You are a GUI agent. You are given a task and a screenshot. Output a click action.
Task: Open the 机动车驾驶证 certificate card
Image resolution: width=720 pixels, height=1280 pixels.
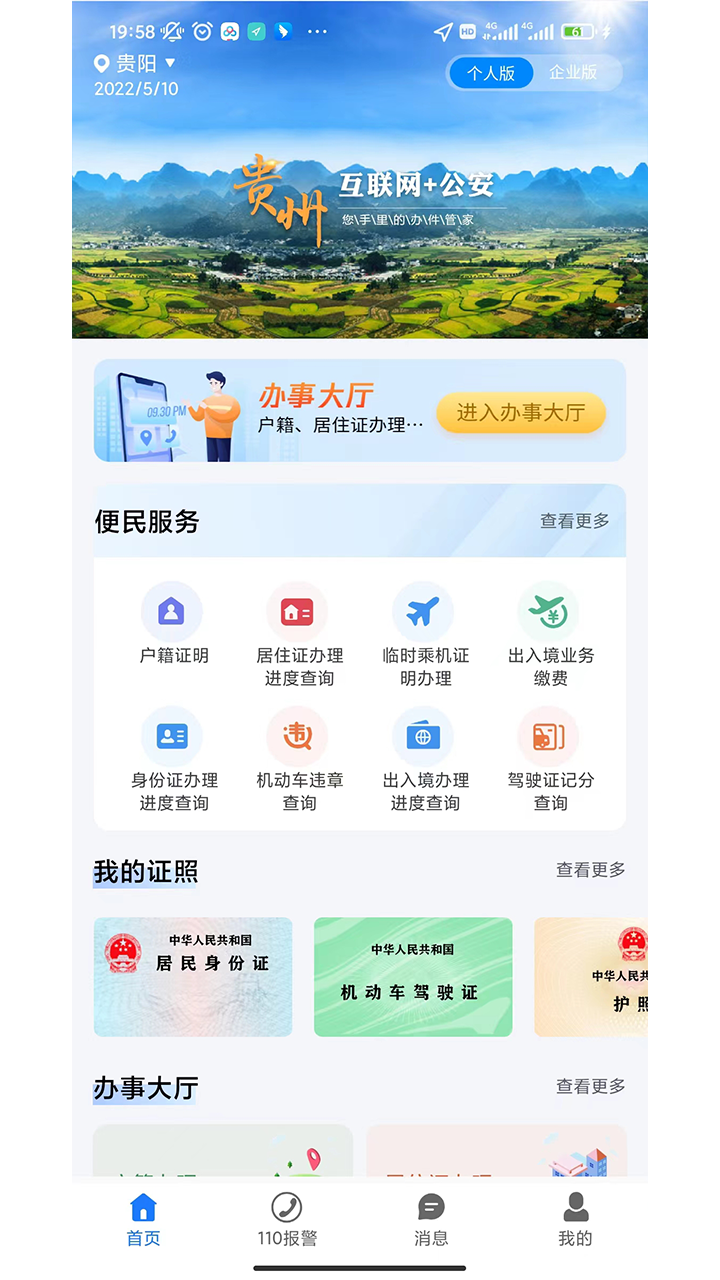(x=412, y=977)
